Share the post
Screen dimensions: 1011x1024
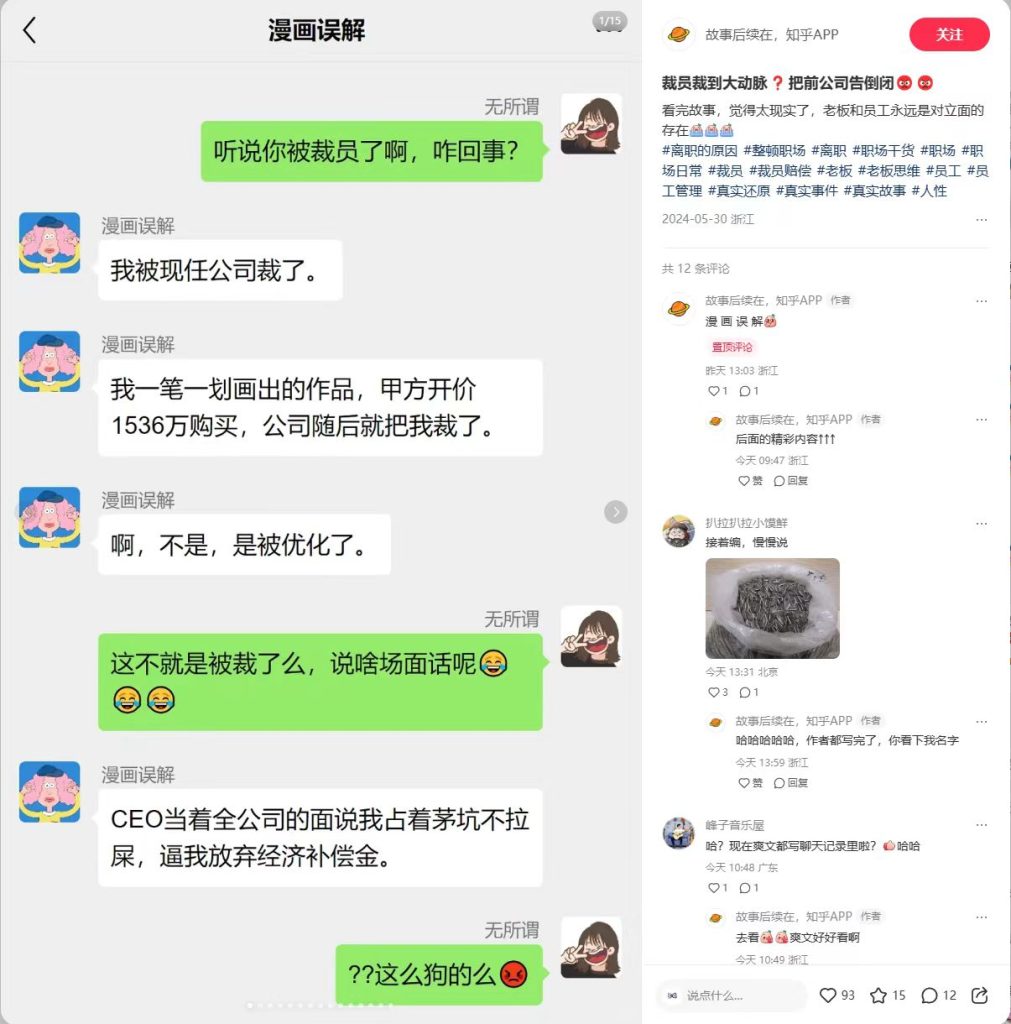(x=980, y=996)
